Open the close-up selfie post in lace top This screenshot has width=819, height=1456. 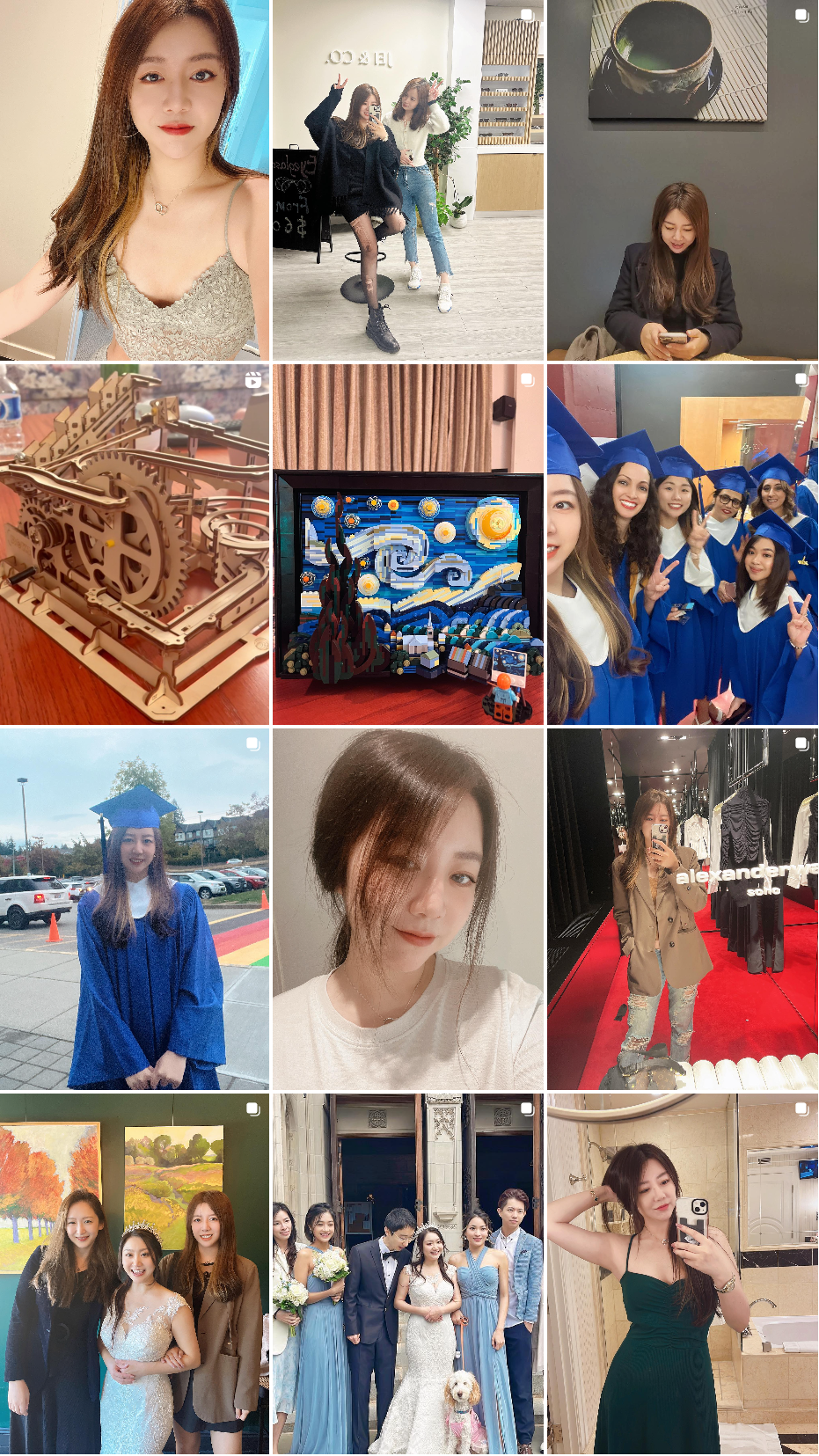coord(135,179)
